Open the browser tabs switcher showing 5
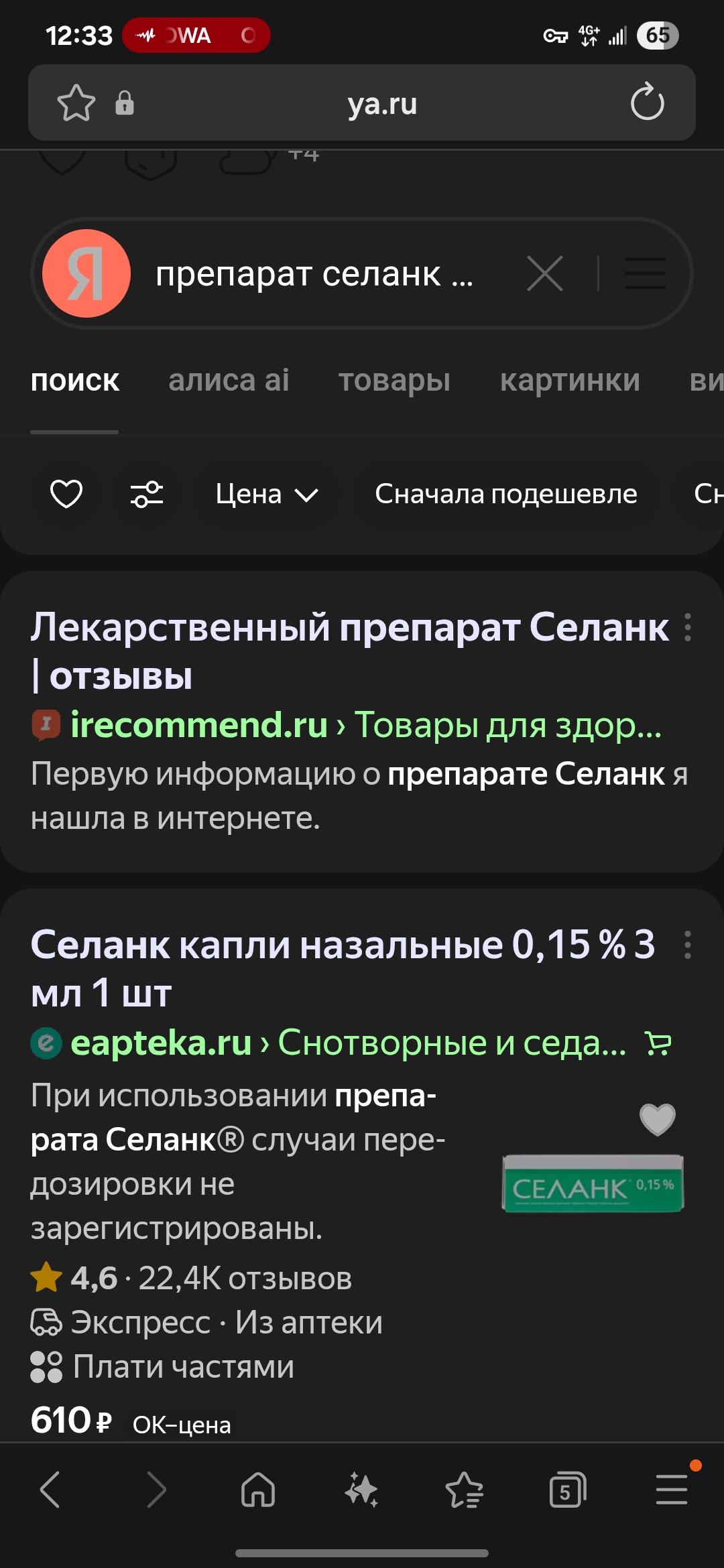724x1568 pixels. [567, 1490]
